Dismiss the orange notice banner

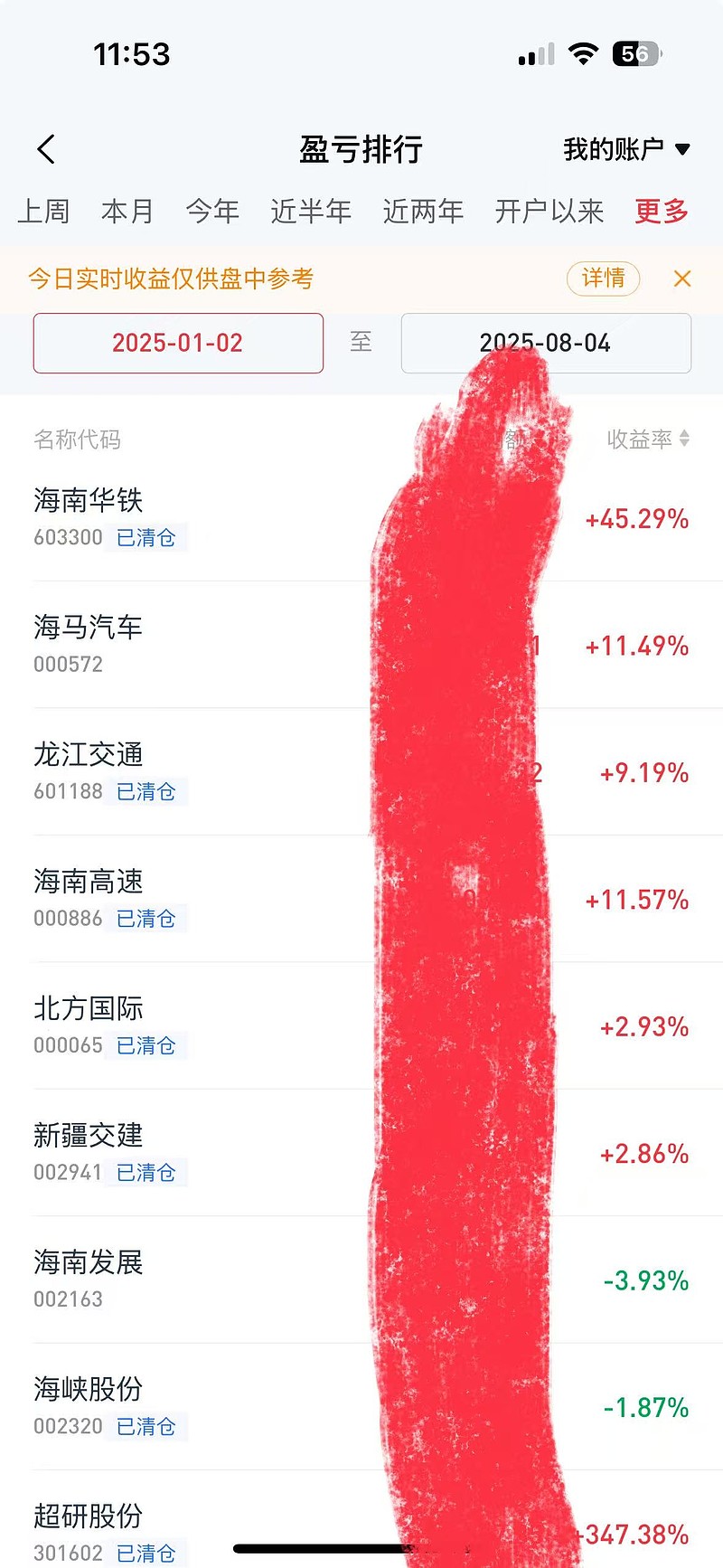(682, 279)
